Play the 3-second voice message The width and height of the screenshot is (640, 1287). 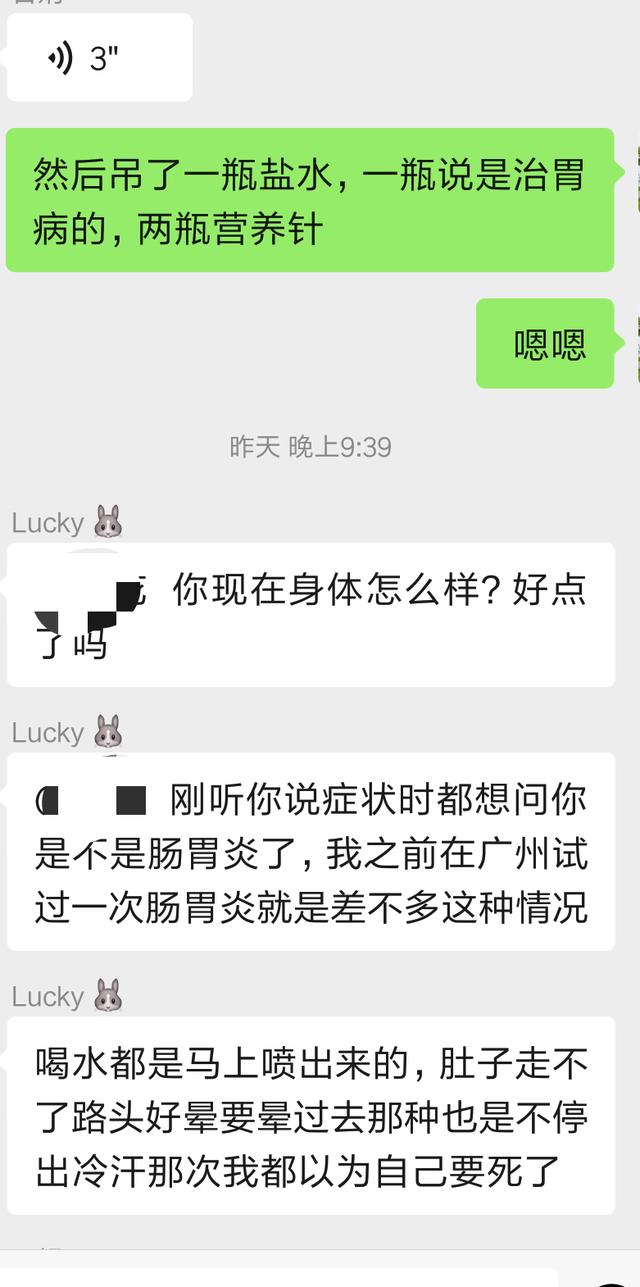[x=98, y=58]
